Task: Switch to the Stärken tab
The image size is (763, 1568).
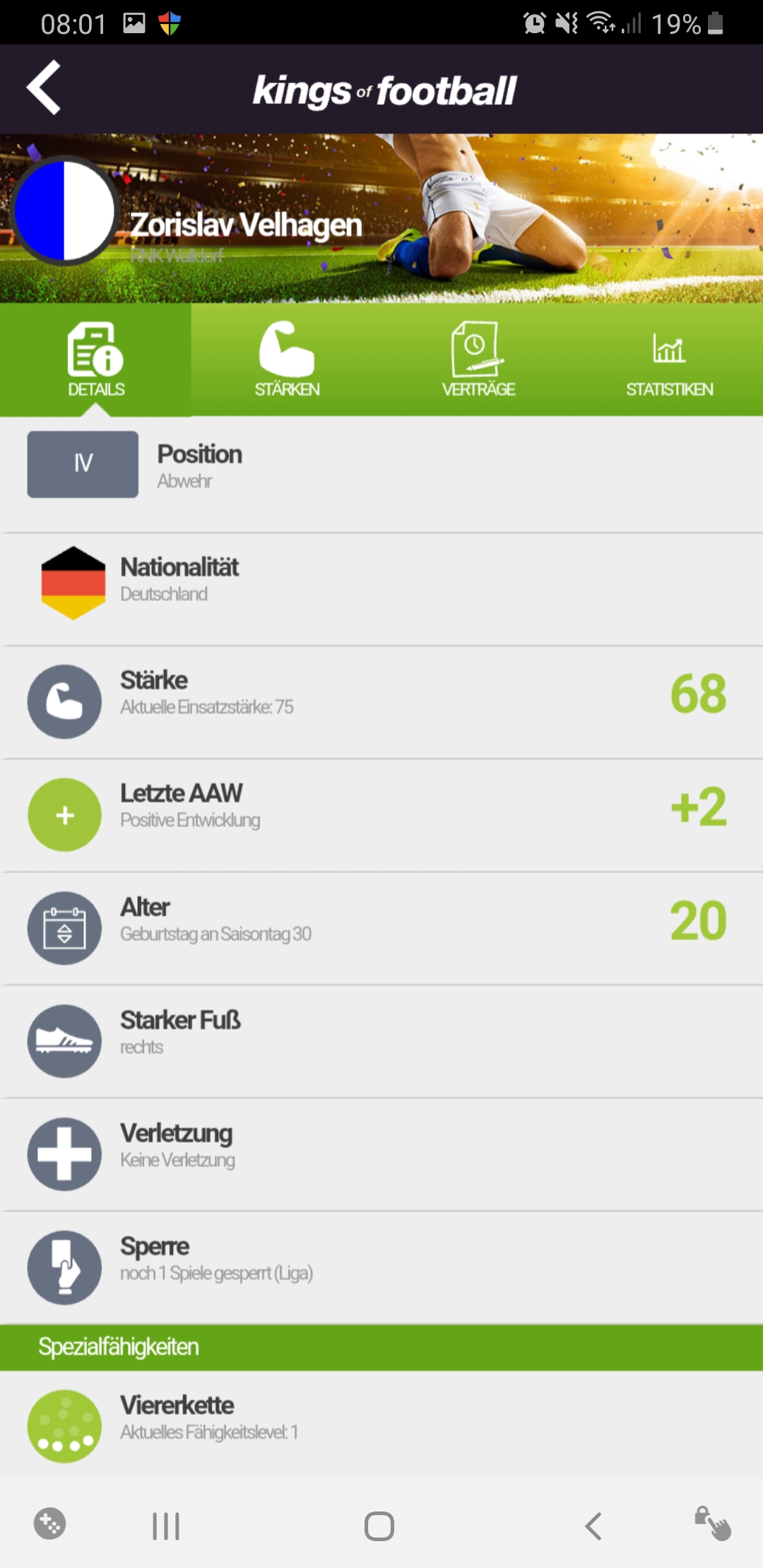Action: click(x=287, y=360)
